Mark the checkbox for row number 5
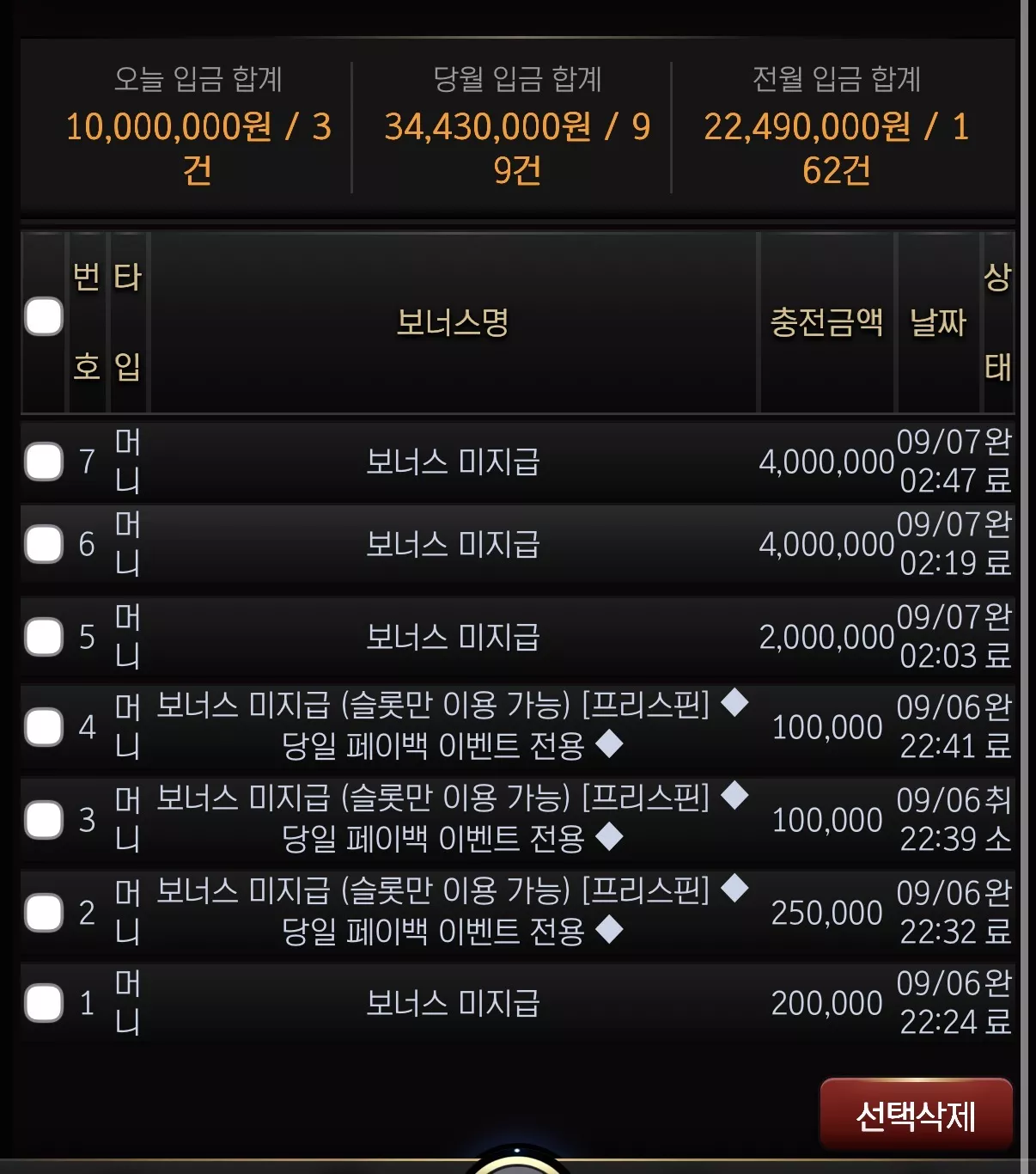This screenshot has height=1174, width=1036. click(x=44, y=637)
